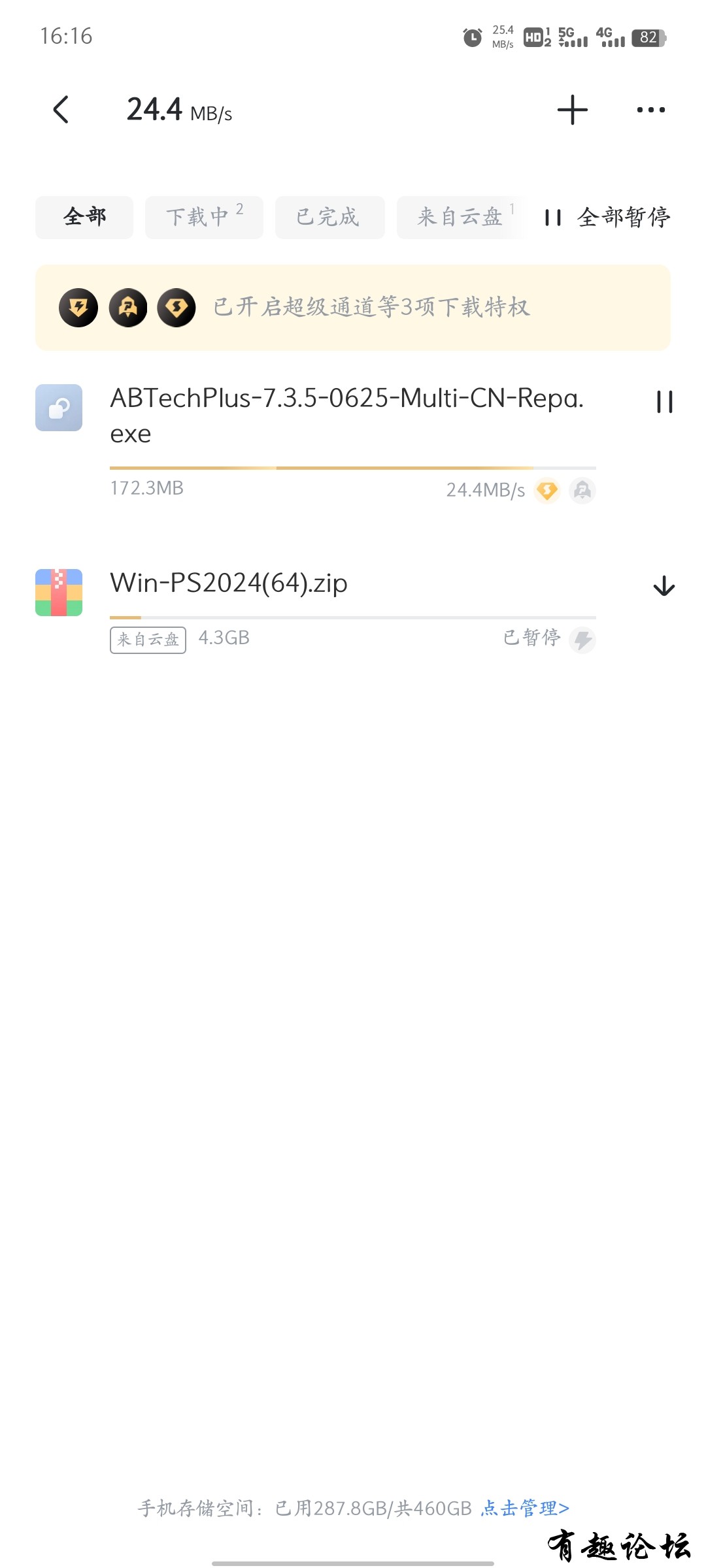
Task: Tap 点击管理 to manage phone storage
Action: pos(525,1508)
